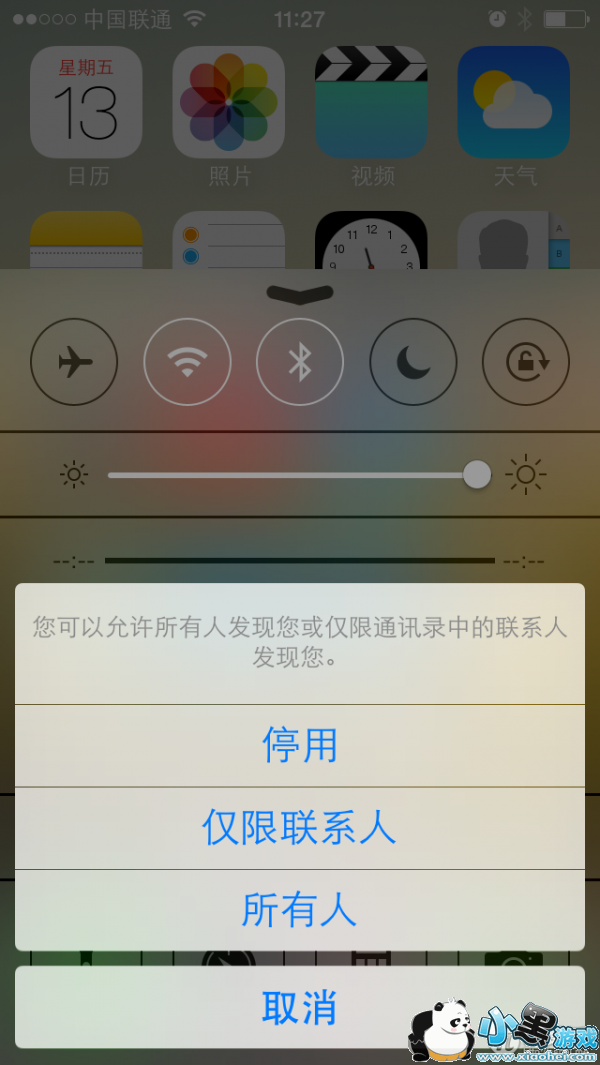
Task: Open the 天气 weather app
Action: coord(514,102)
